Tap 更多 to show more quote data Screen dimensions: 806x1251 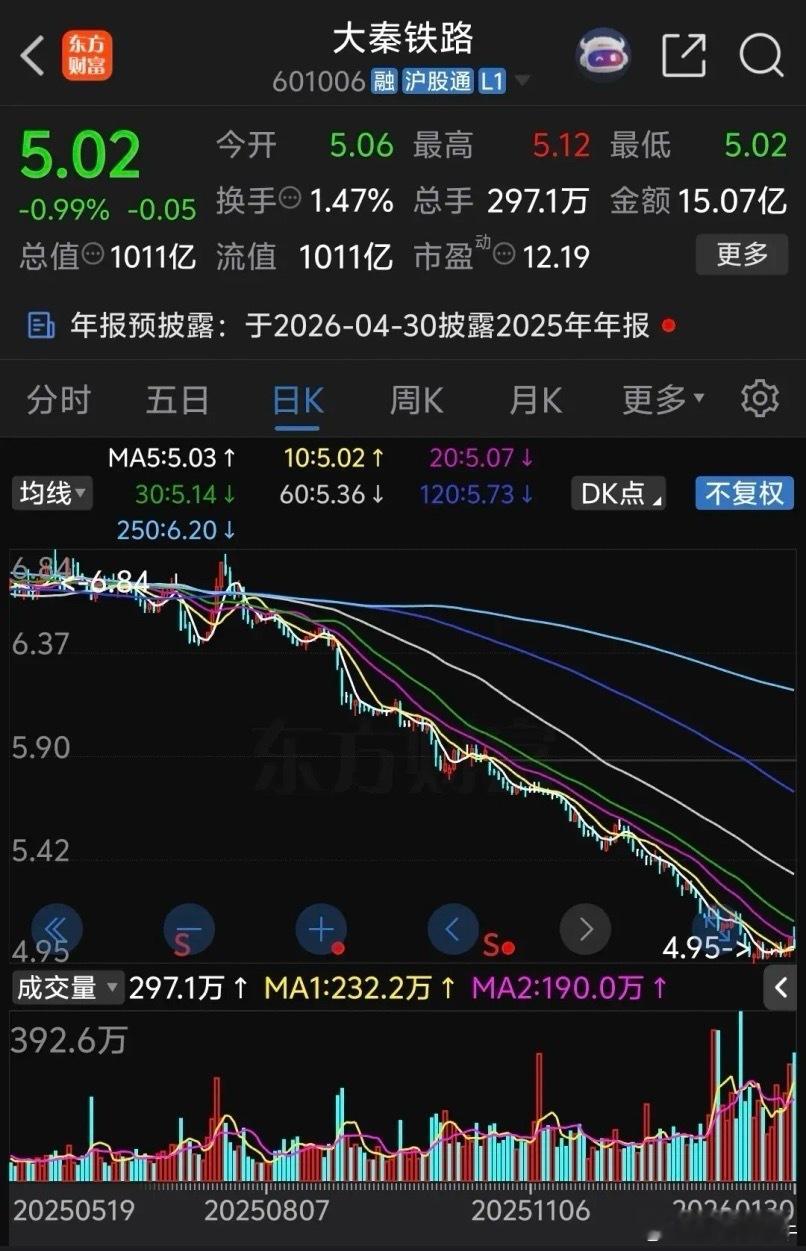pyautogui.click(x=742, y=254)
